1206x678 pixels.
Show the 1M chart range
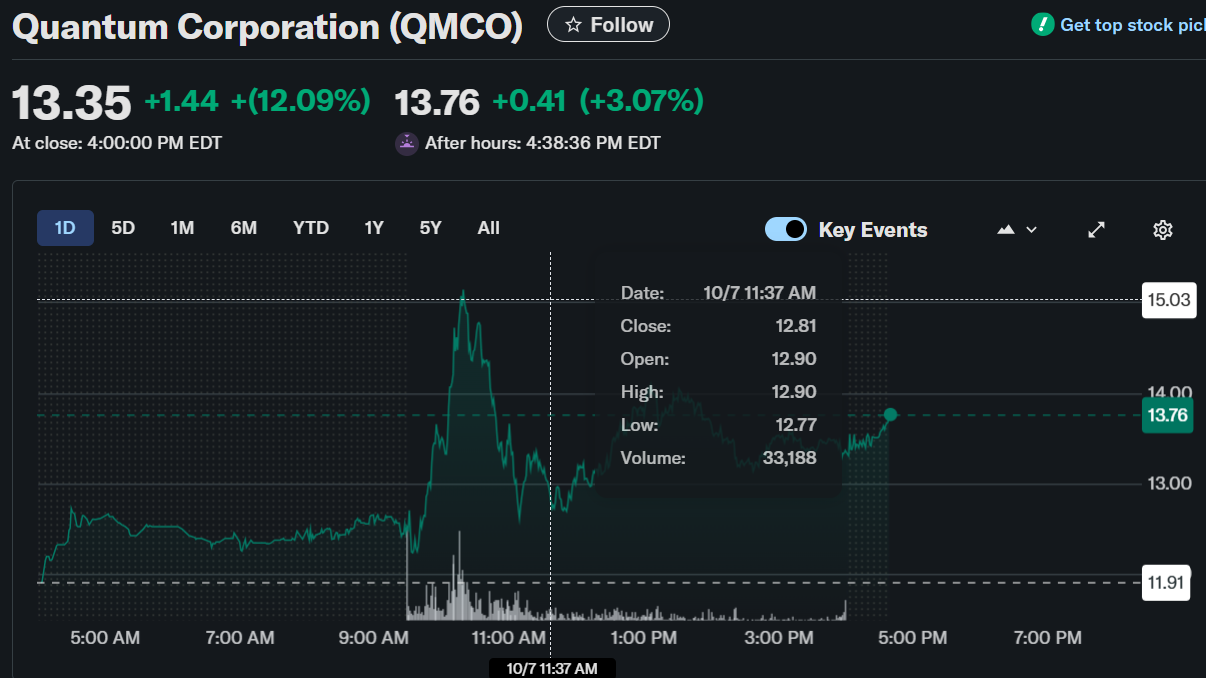pos(182,228)
